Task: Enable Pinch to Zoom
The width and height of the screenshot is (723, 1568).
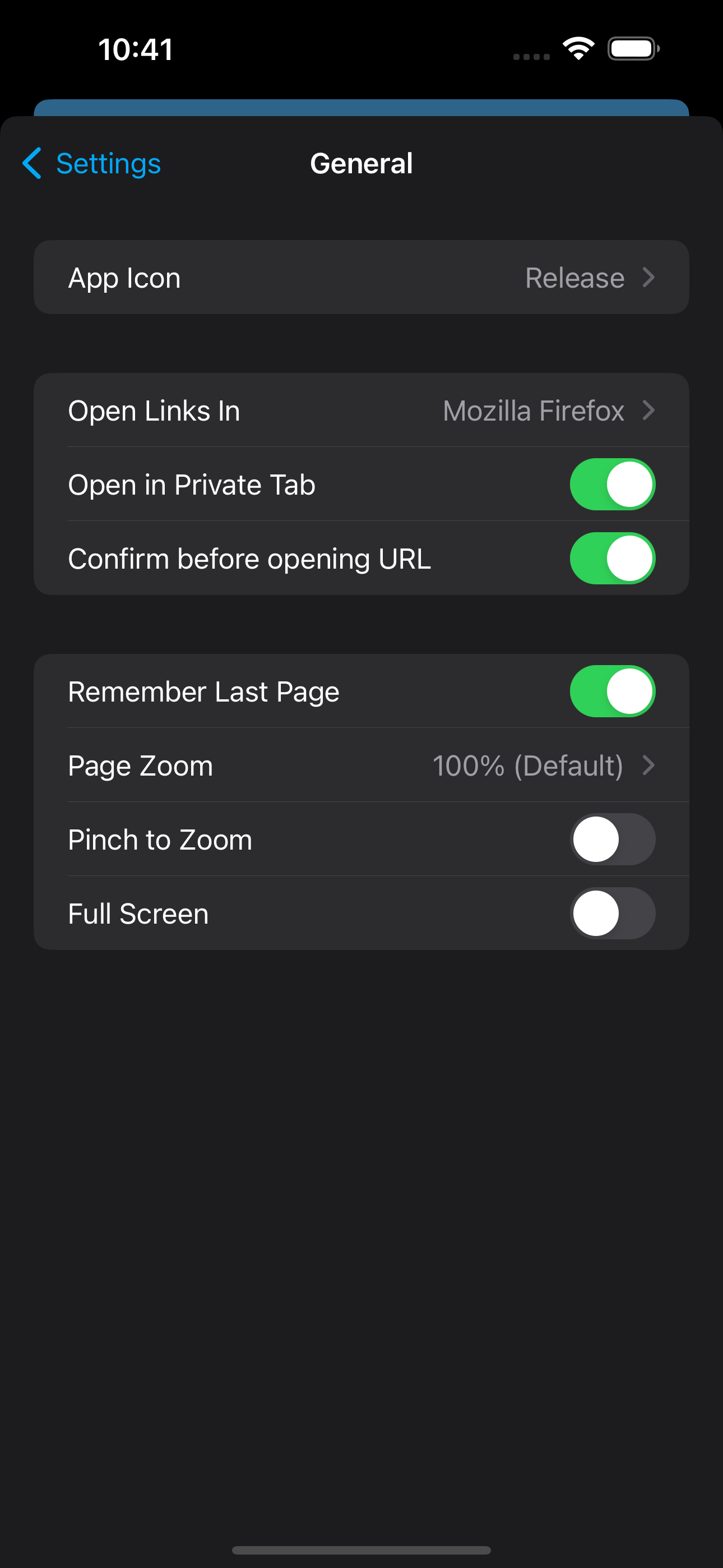Action: tap(612, 840)
